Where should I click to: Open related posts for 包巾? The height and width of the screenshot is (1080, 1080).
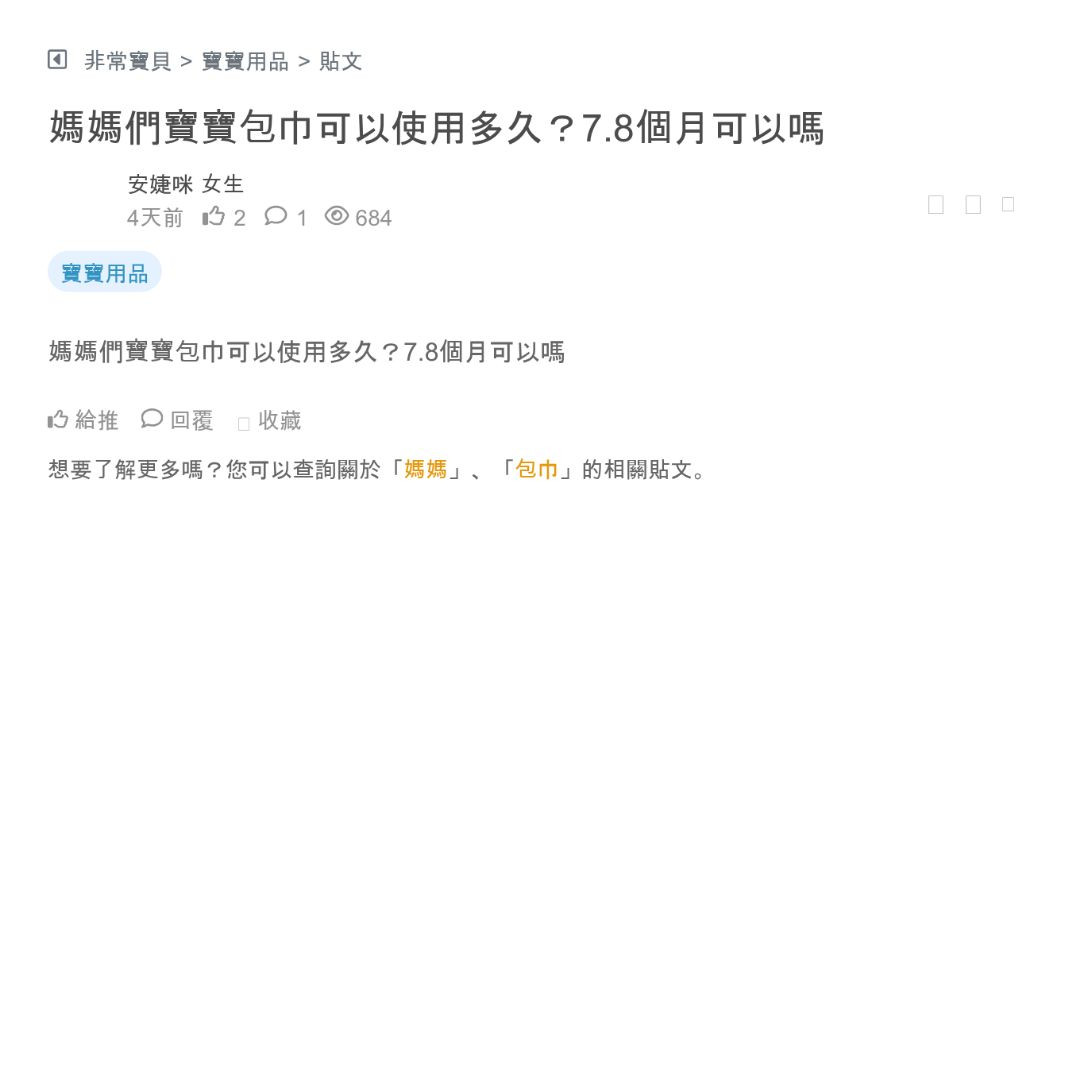tap(537, 469)
